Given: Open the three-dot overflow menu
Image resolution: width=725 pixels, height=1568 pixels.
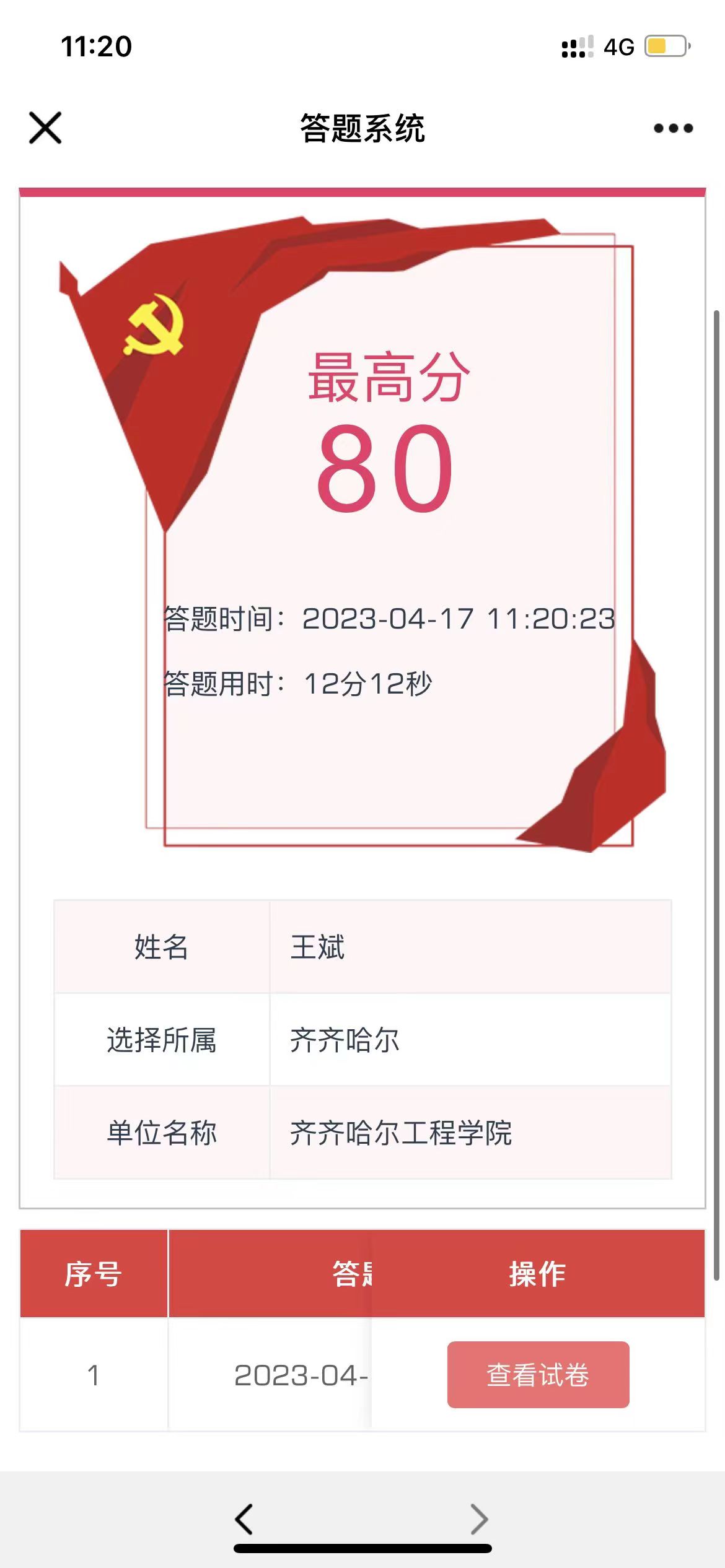Looking at the screenshot, I should [673, 128].
